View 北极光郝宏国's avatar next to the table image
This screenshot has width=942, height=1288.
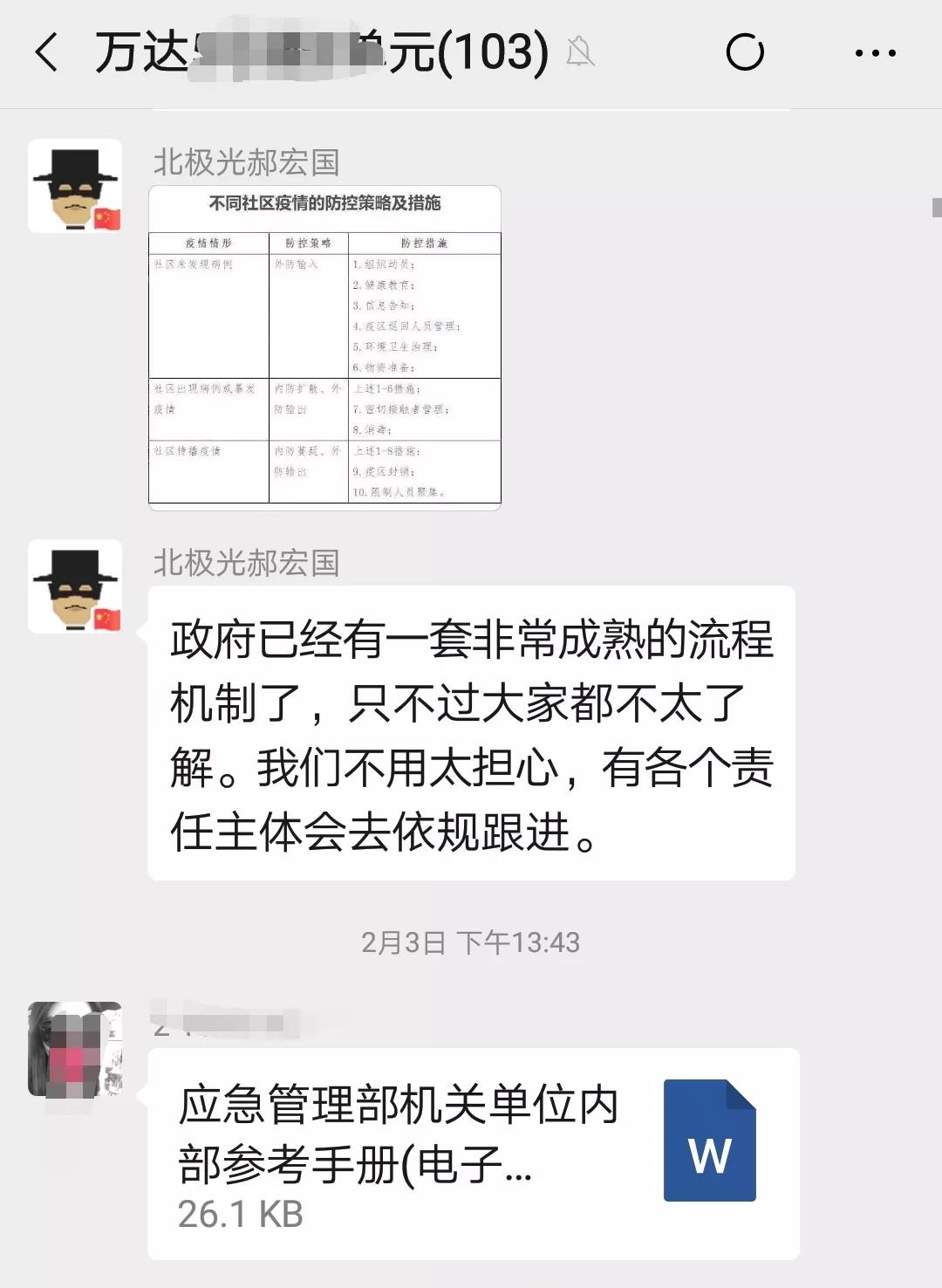coord(75,186)
